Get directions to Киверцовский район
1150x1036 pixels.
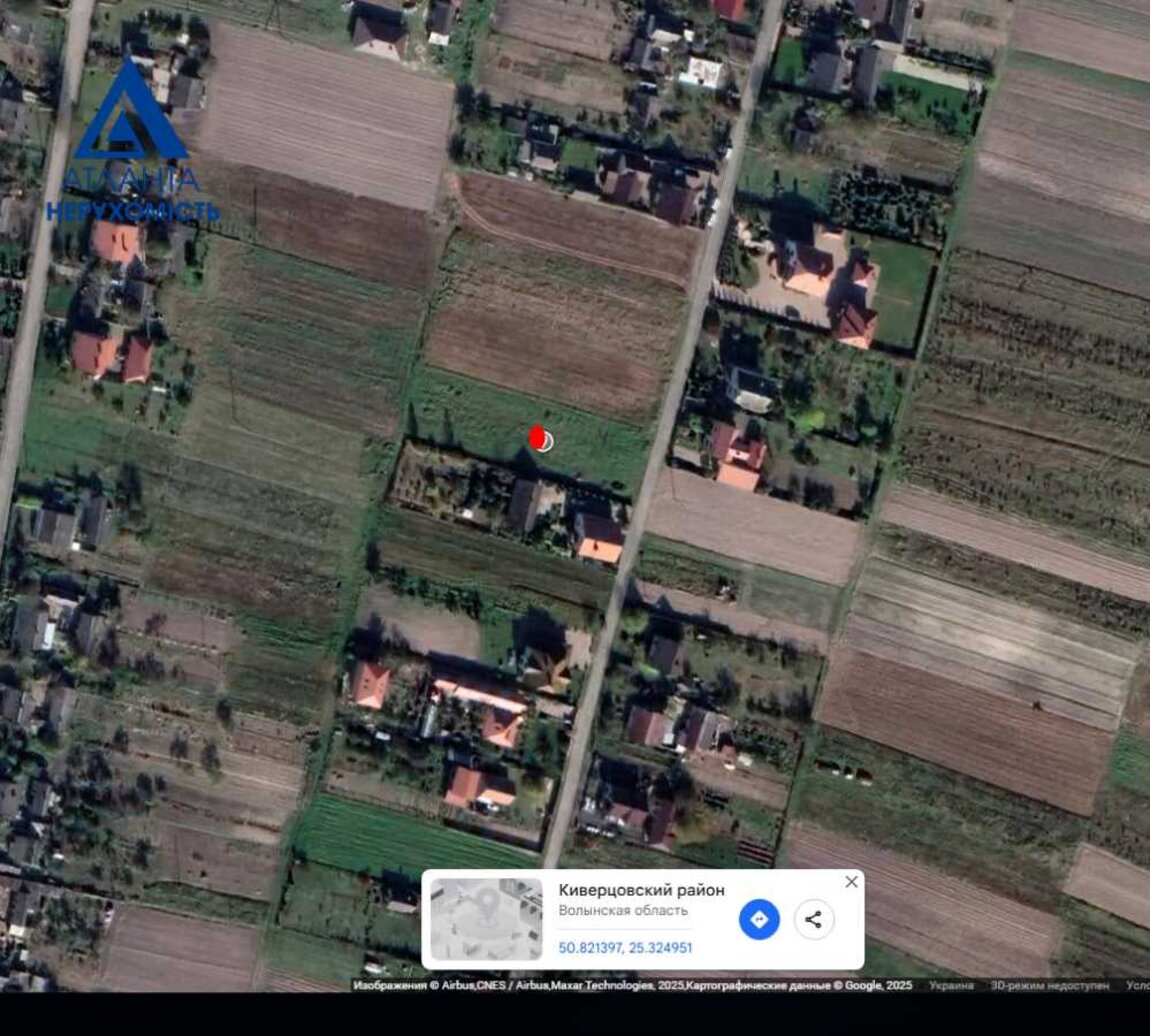pos(759,919)
